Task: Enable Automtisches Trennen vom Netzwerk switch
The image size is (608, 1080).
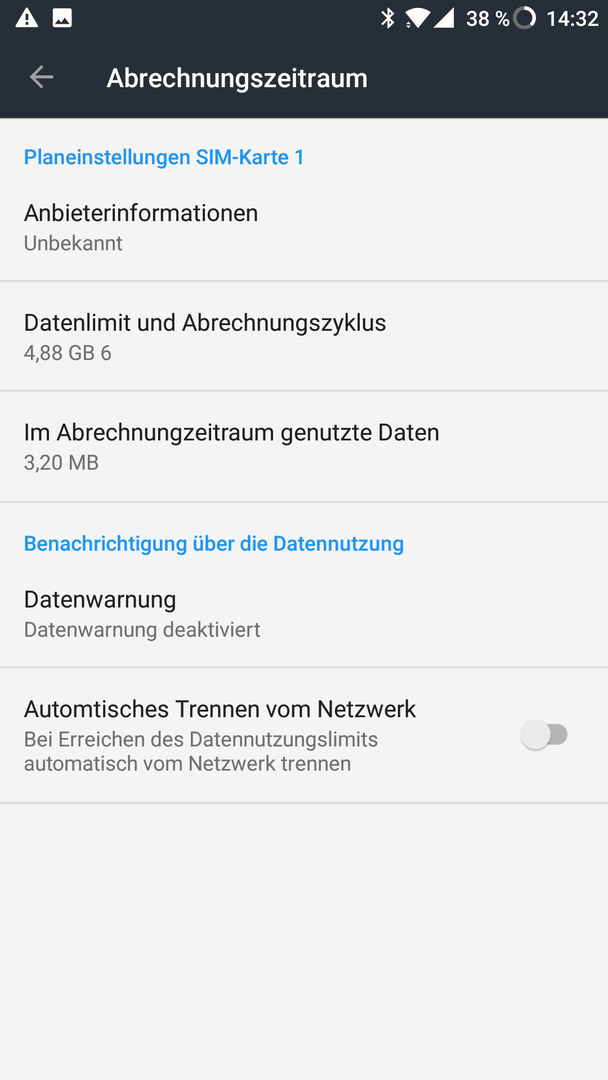Action: (x=544, y=735)
